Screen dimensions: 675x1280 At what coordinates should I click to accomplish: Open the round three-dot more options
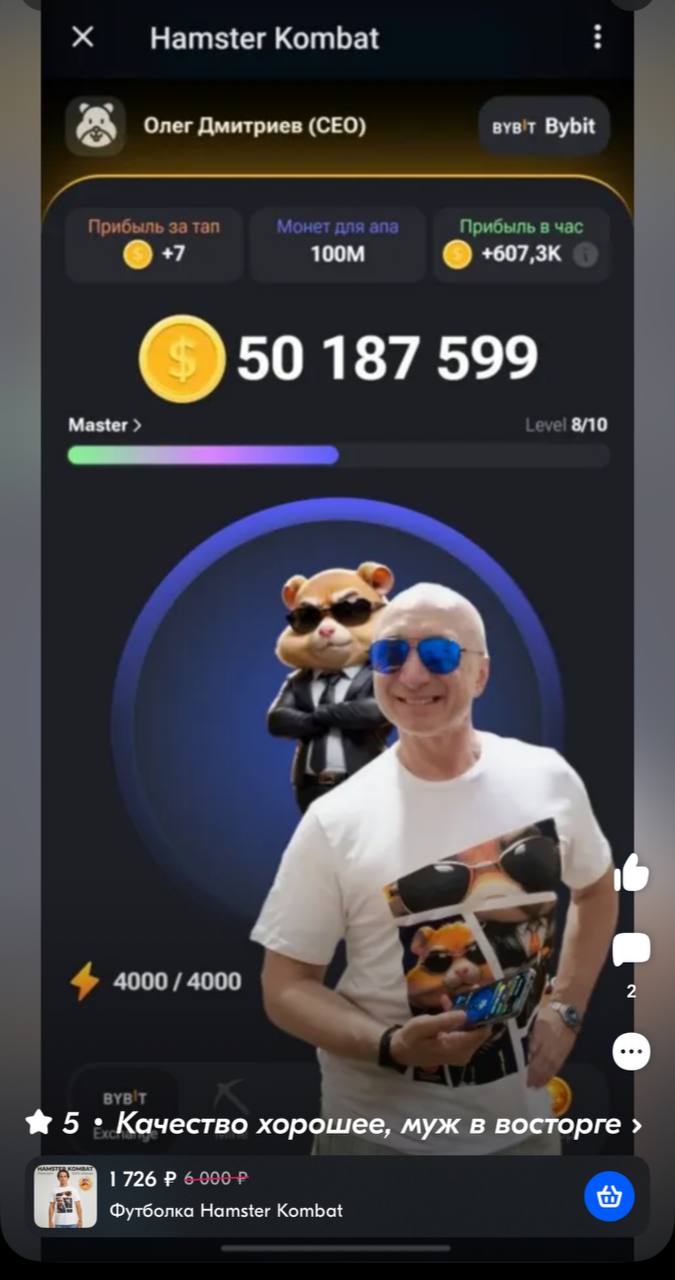point(631,1051)
